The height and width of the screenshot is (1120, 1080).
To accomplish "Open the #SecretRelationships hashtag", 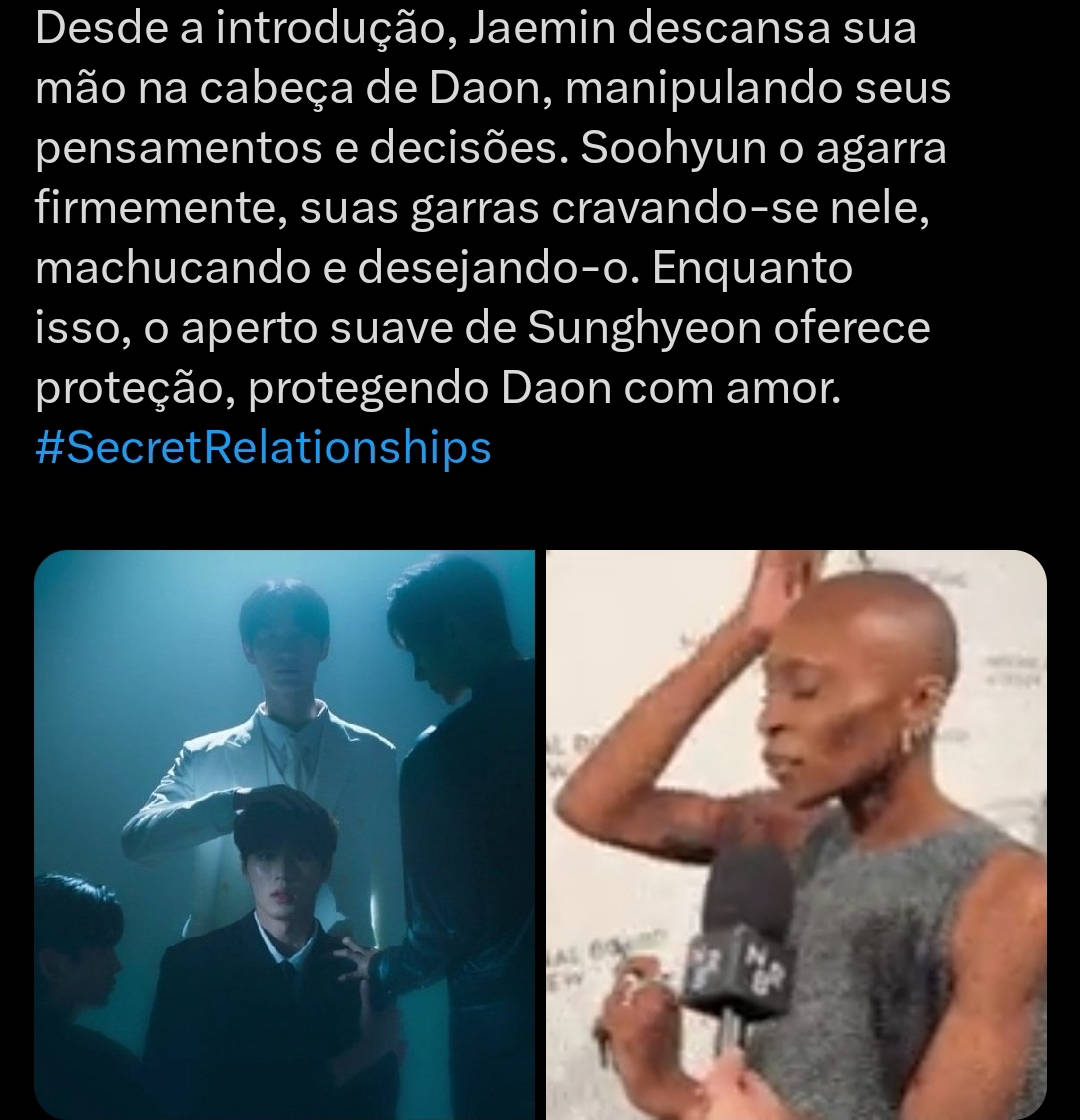I will click(x=263, y=447).
